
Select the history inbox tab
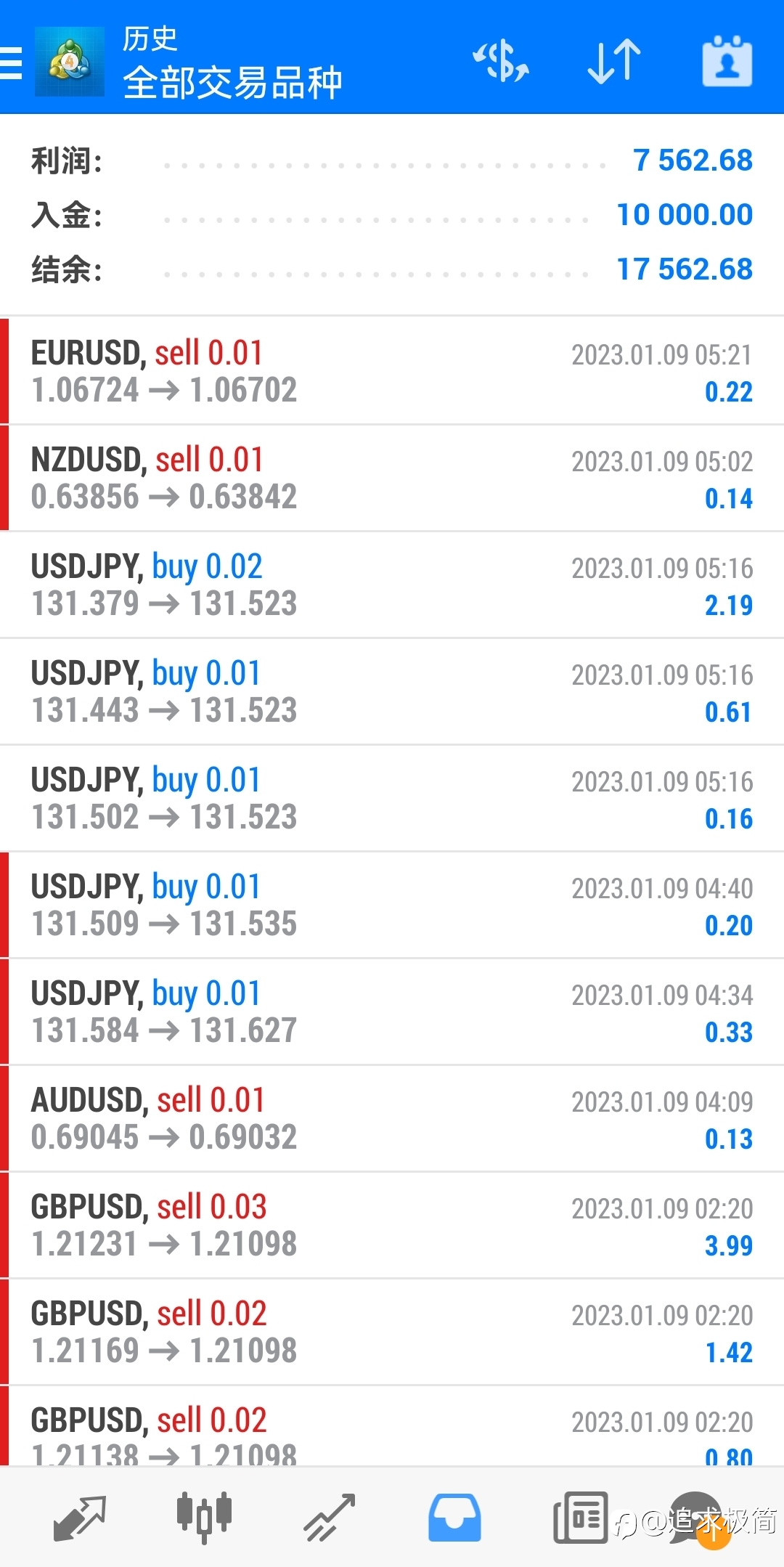click(454, 1518)
